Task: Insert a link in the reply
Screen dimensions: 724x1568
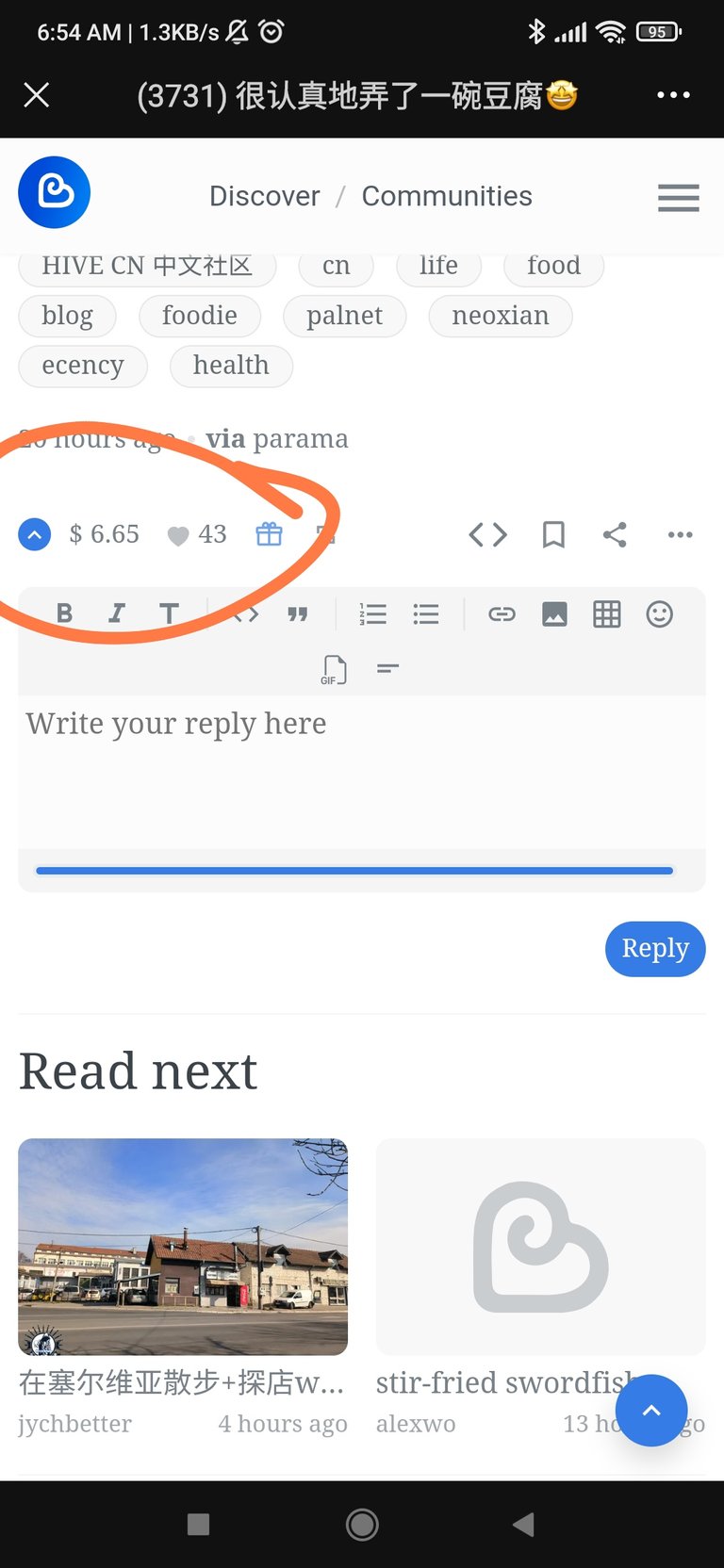Action: pos(502,614)
